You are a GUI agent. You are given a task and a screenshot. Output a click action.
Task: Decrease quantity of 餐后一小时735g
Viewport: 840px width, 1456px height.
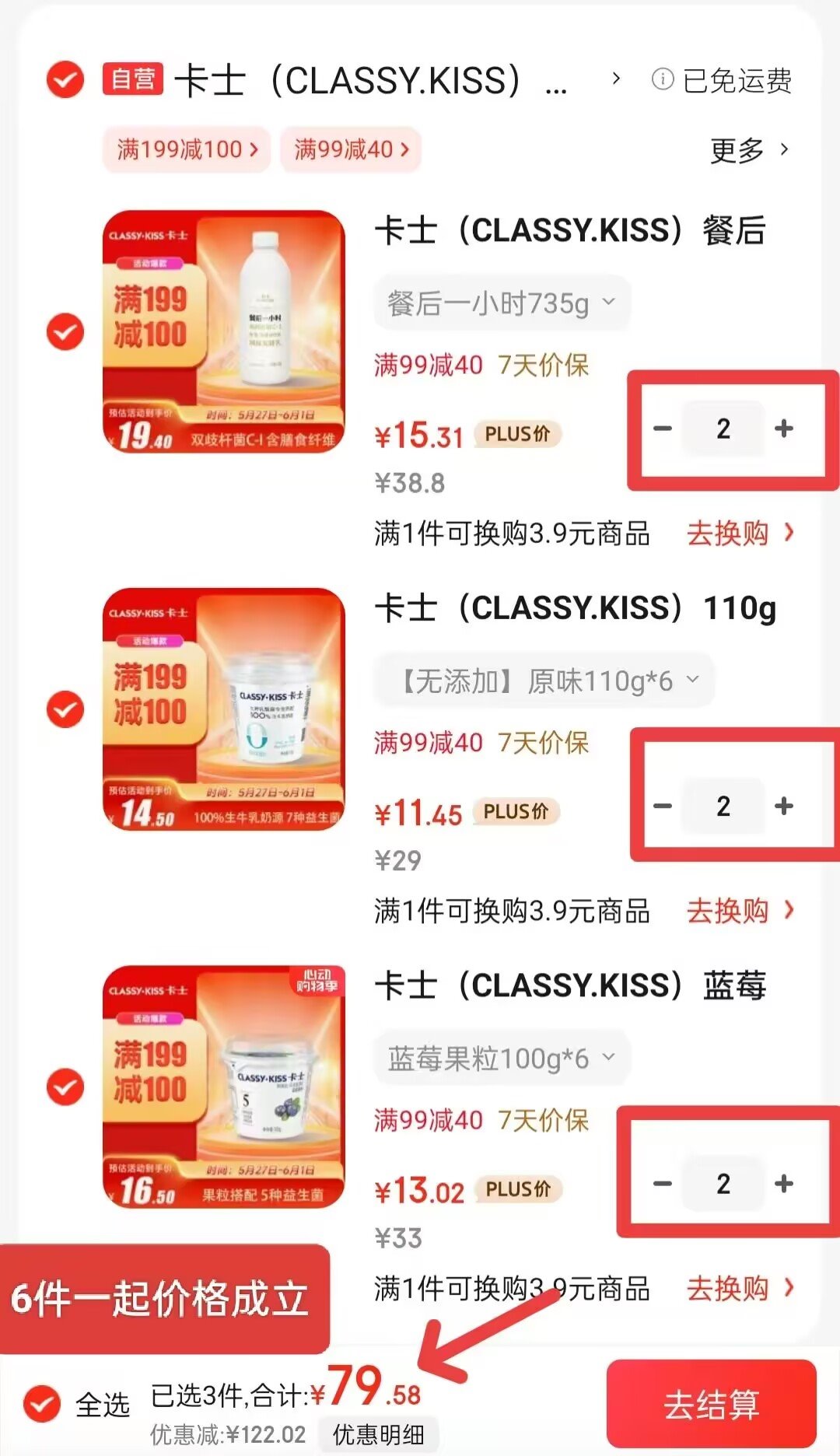click(663, 428)
